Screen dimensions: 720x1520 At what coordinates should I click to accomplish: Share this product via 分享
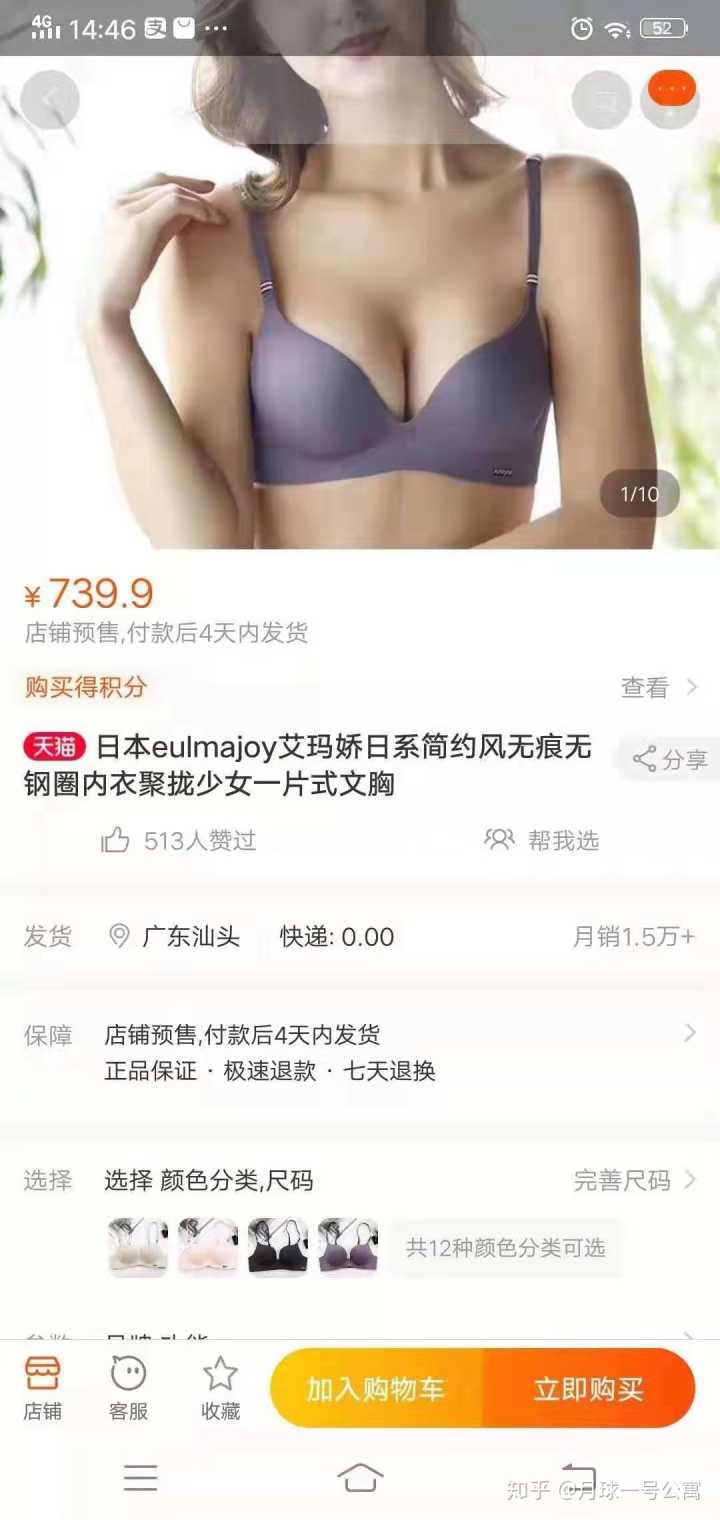click(671, 759)
